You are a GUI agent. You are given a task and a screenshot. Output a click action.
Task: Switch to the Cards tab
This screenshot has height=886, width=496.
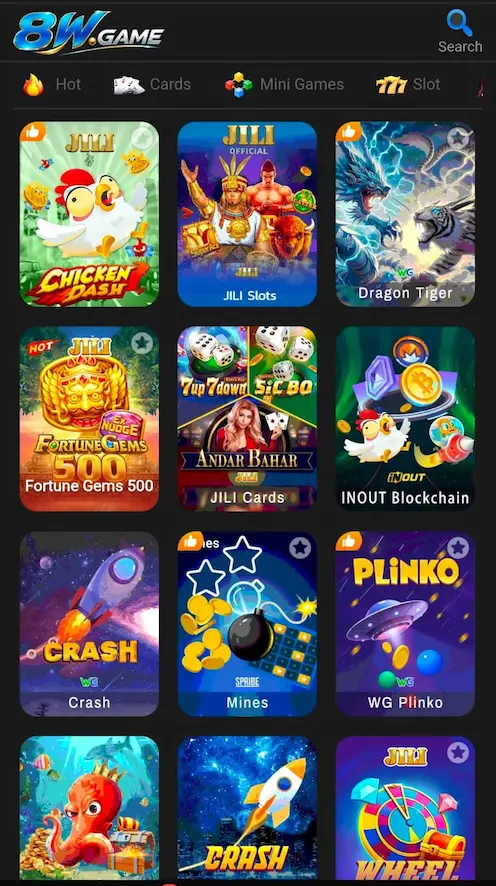pyautogui.click(x=152, y=85)
